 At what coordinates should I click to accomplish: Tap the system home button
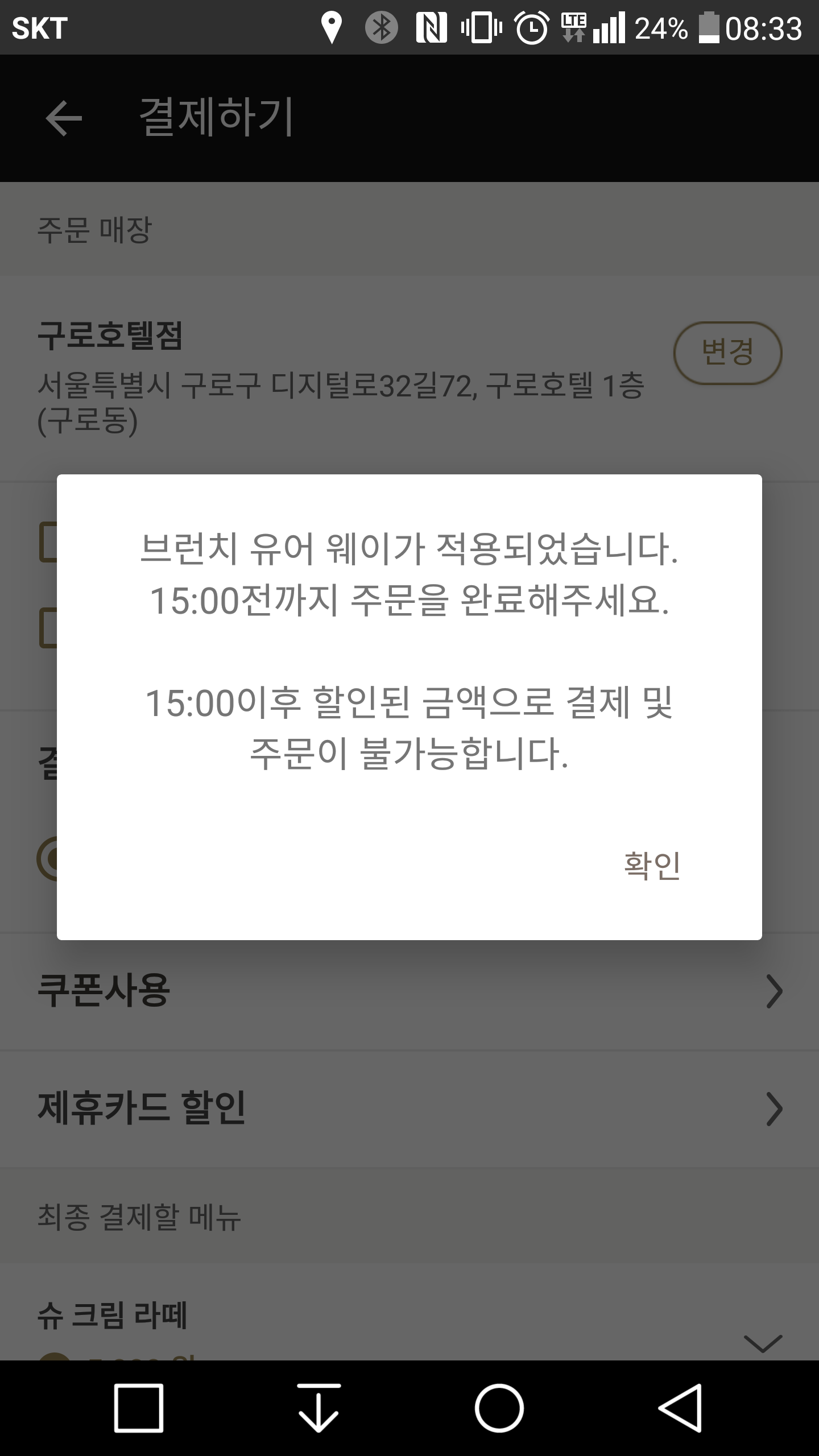point(499,1408)
